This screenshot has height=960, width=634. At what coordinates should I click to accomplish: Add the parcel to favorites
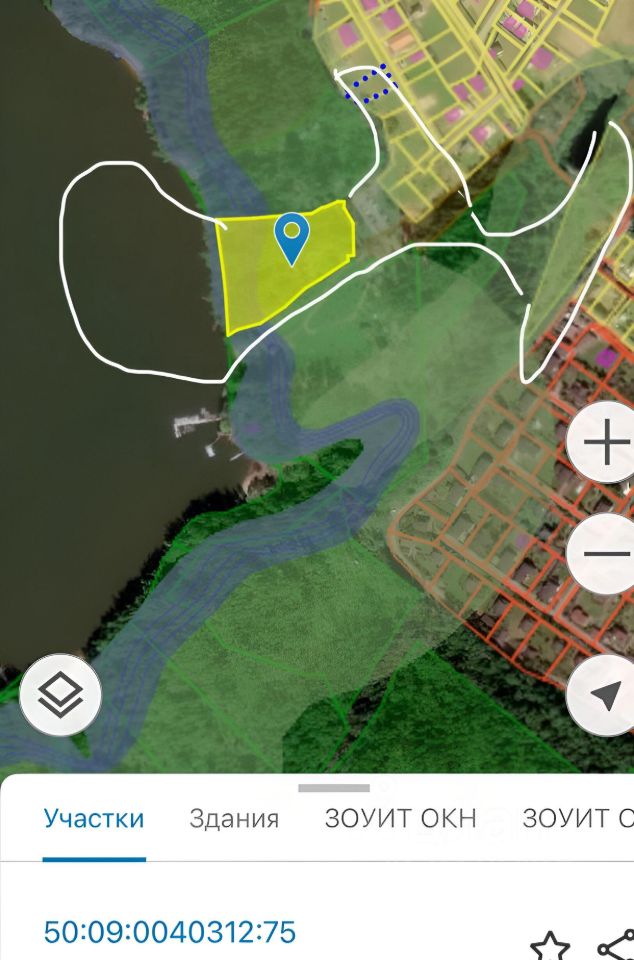click(549, 945)
